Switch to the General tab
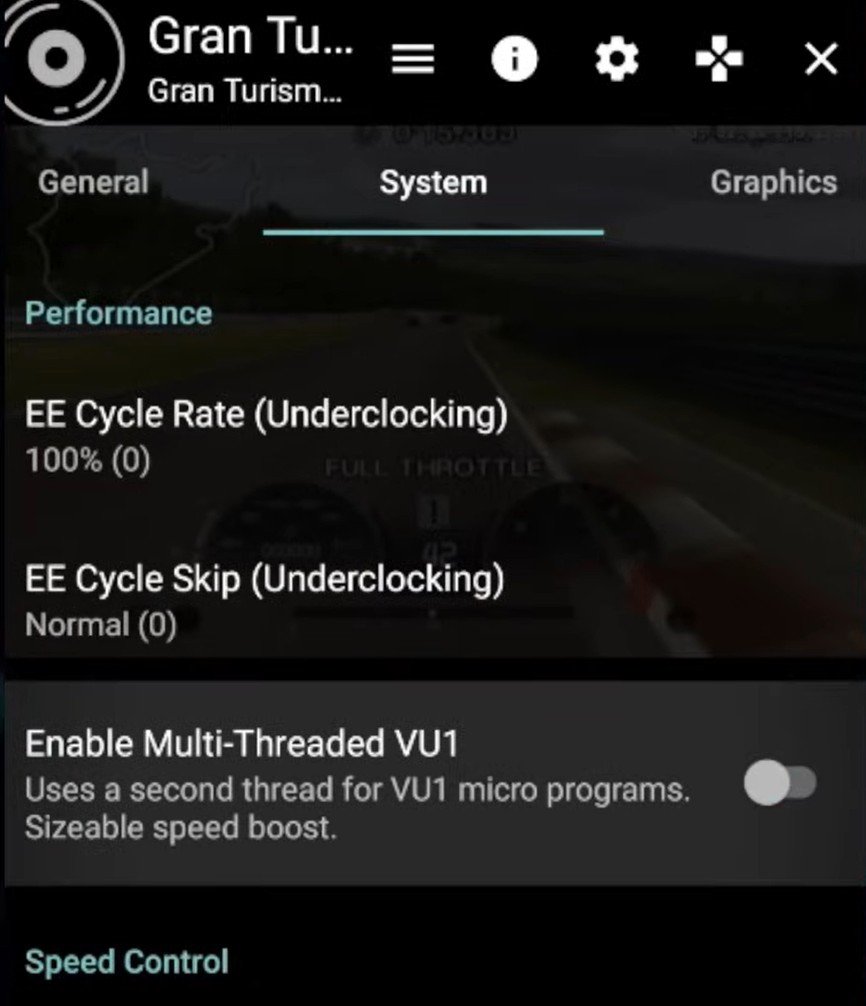Image resolution: width=866 pixels, height=1006 pixels. (92, 182)
